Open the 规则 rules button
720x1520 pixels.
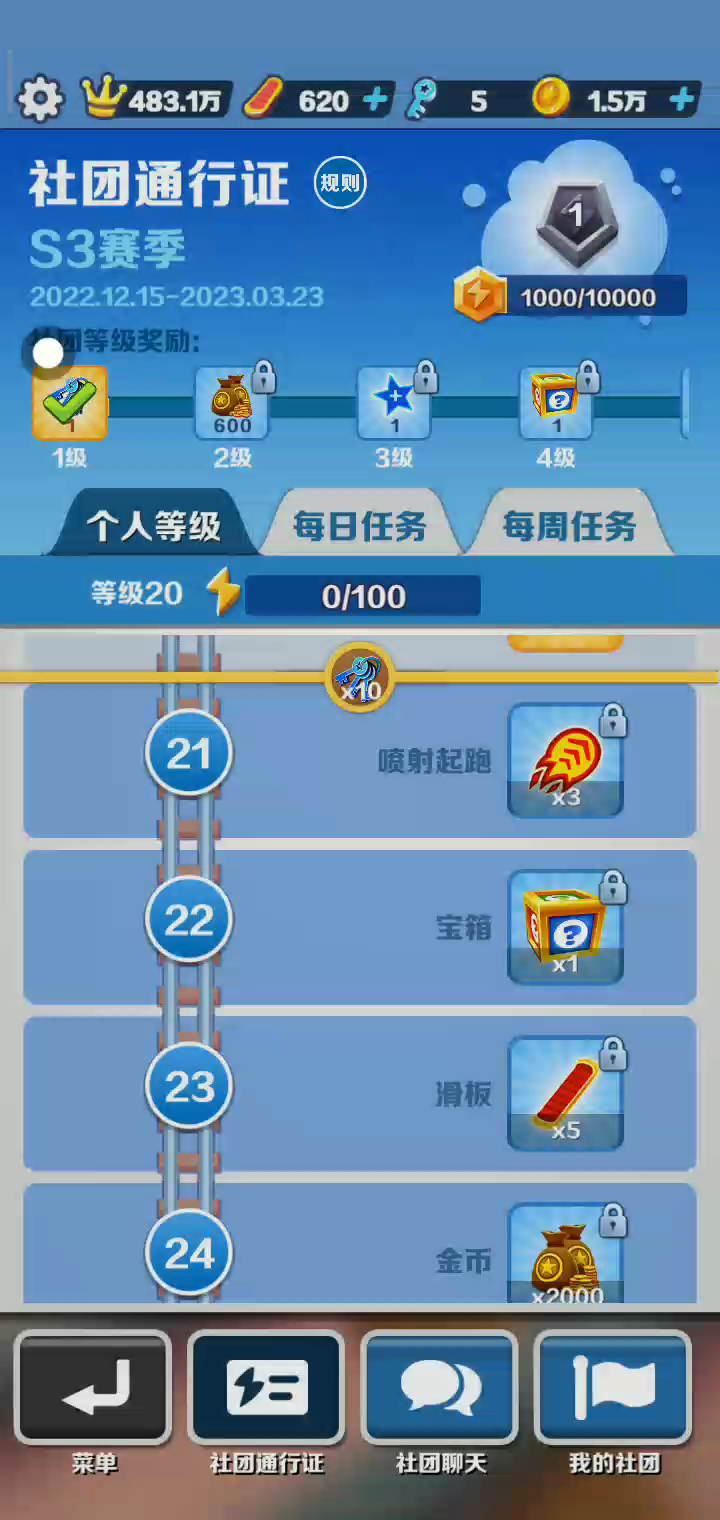pyautogui.click(x=340, y=183)
